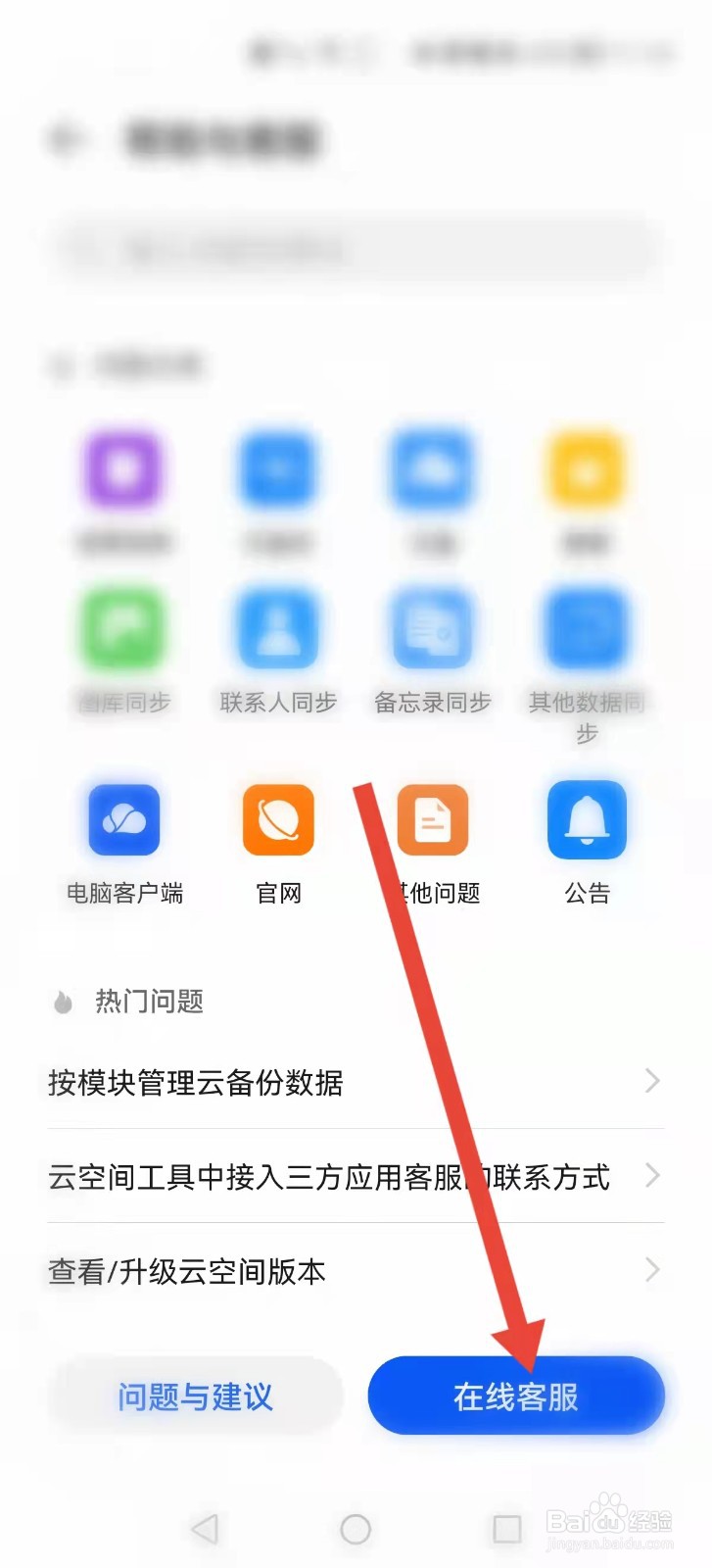The image size is (712, 1568).
Task: Open the 联系人同步 contacts sync icon
Action: [x=277, y=630]
